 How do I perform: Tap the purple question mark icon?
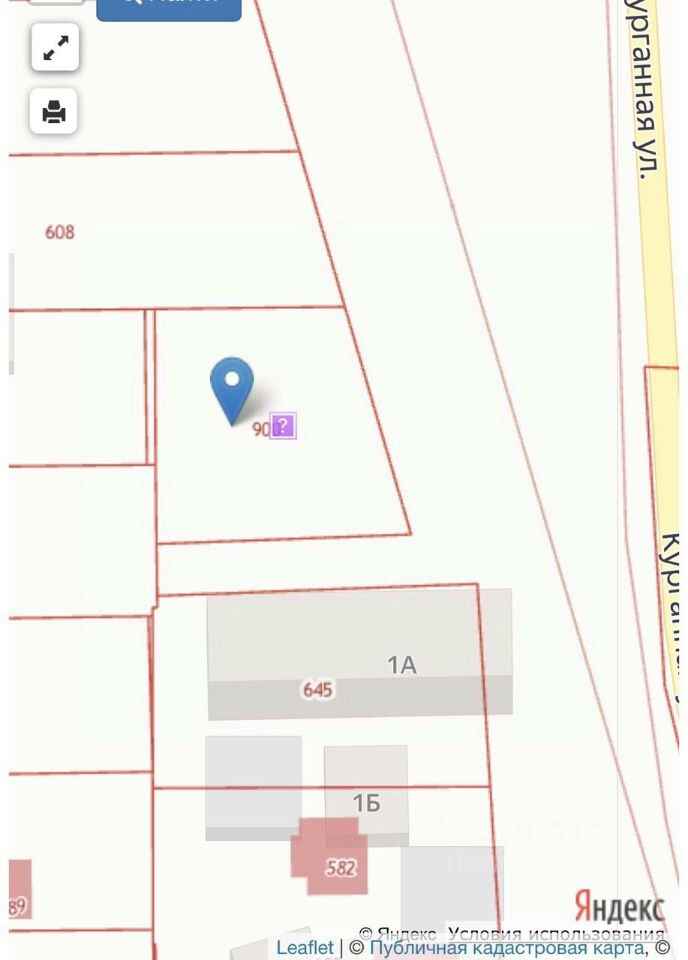283,426
